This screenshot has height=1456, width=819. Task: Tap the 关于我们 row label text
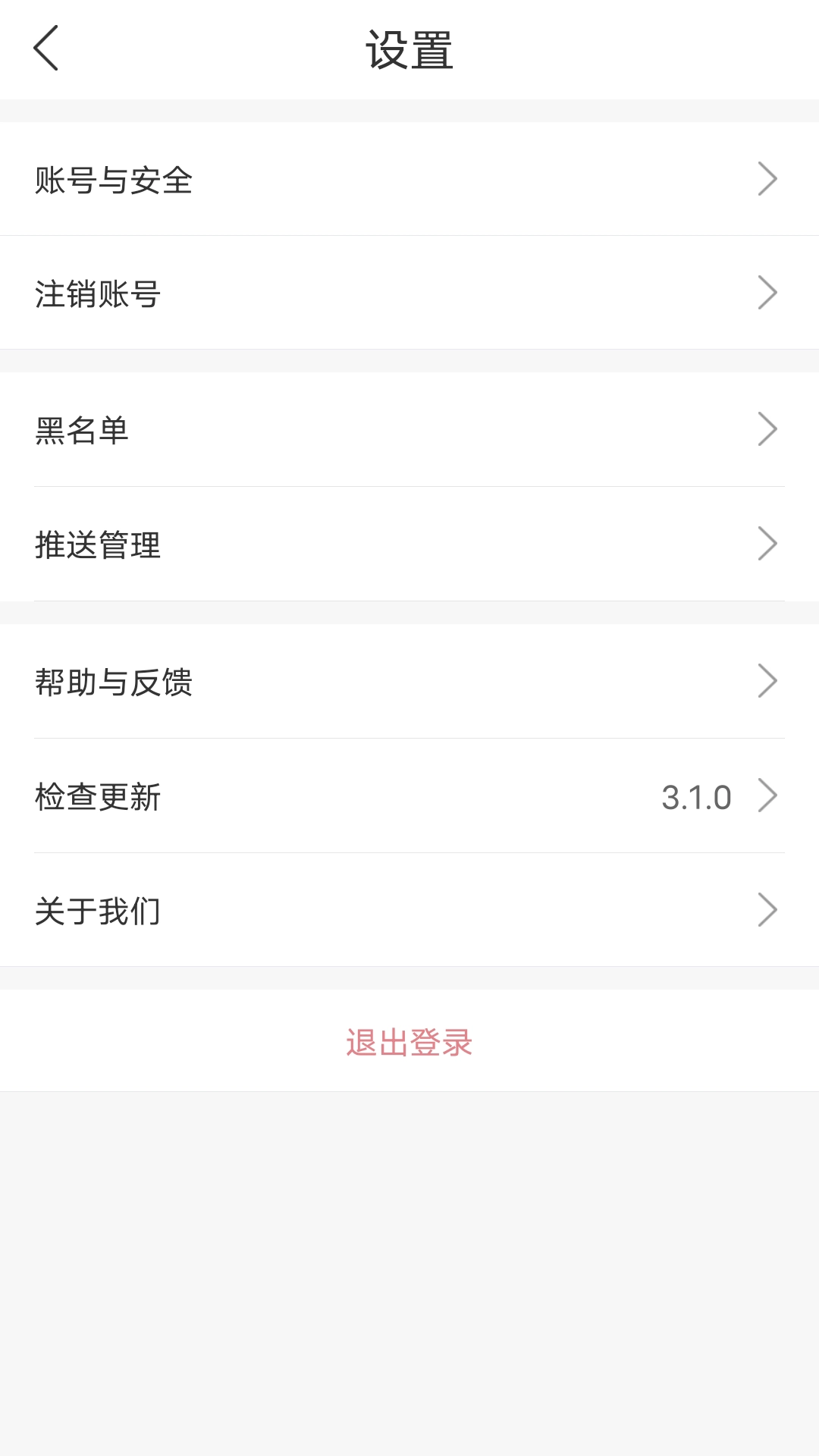point(96,912)
